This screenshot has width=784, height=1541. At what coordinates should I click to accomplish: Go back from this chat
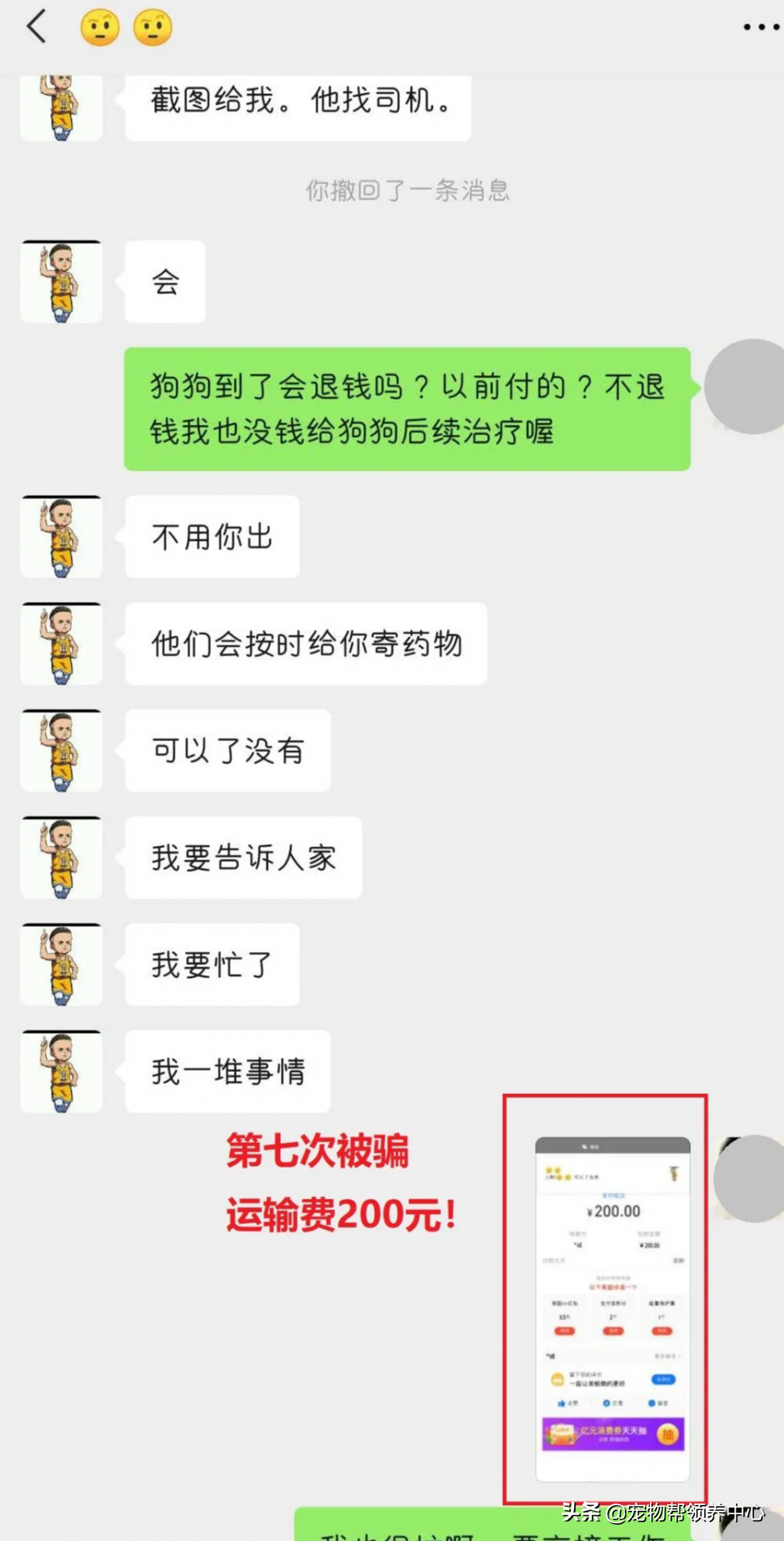[x=37, y=27]
